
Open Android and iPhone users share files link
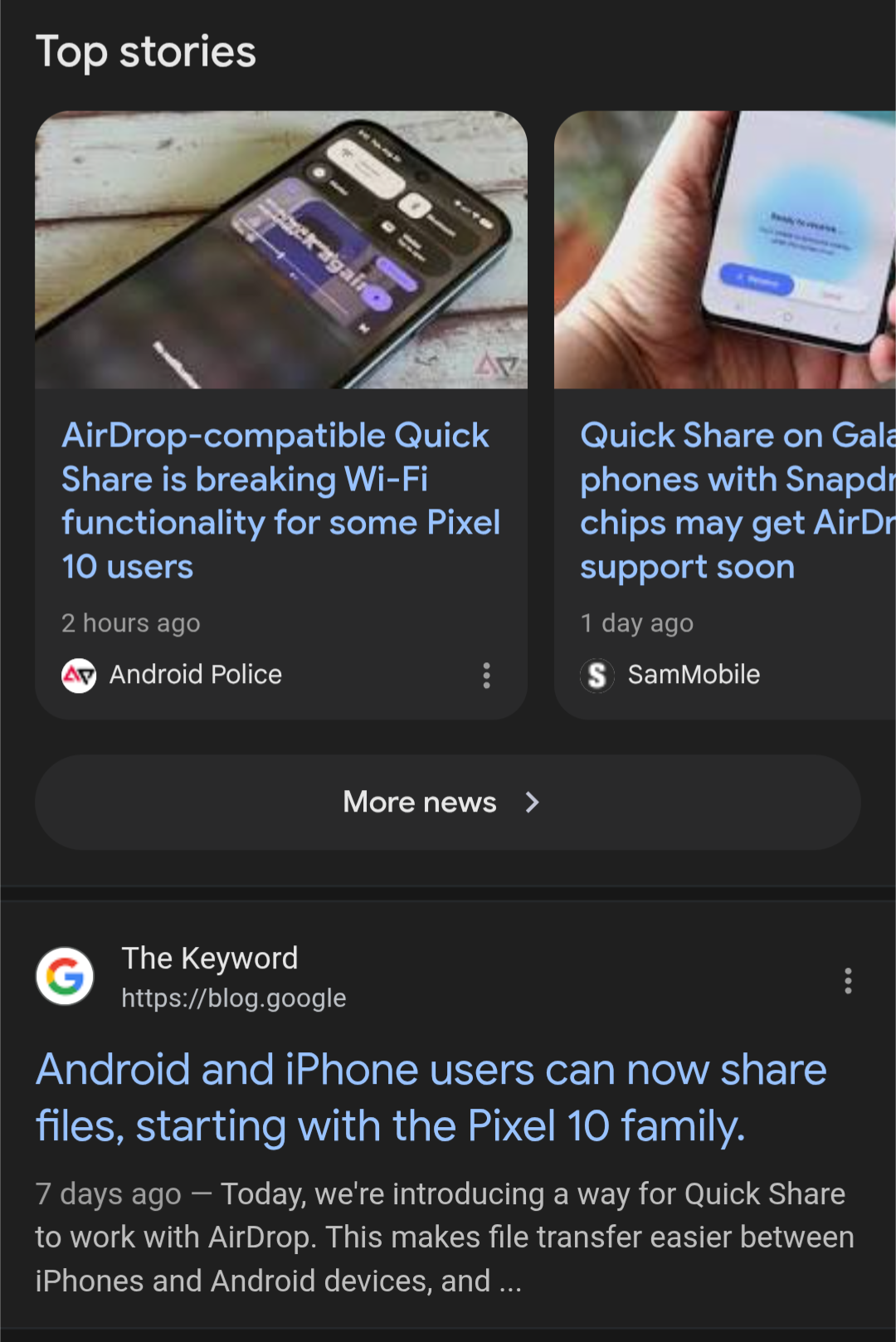[431, 1097]
